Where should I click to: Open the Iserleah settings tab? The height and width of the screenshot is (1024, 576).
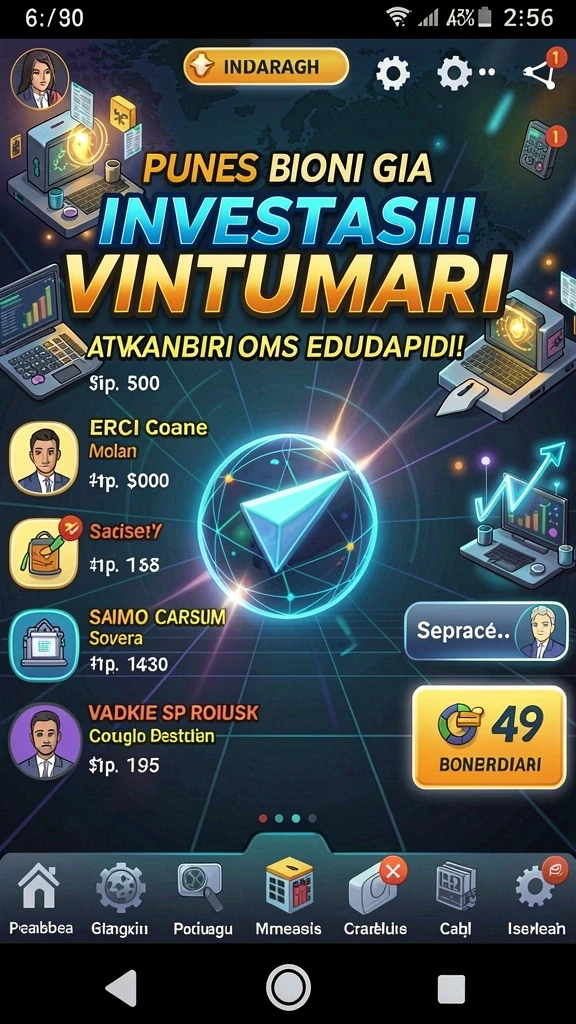[537, 900]
